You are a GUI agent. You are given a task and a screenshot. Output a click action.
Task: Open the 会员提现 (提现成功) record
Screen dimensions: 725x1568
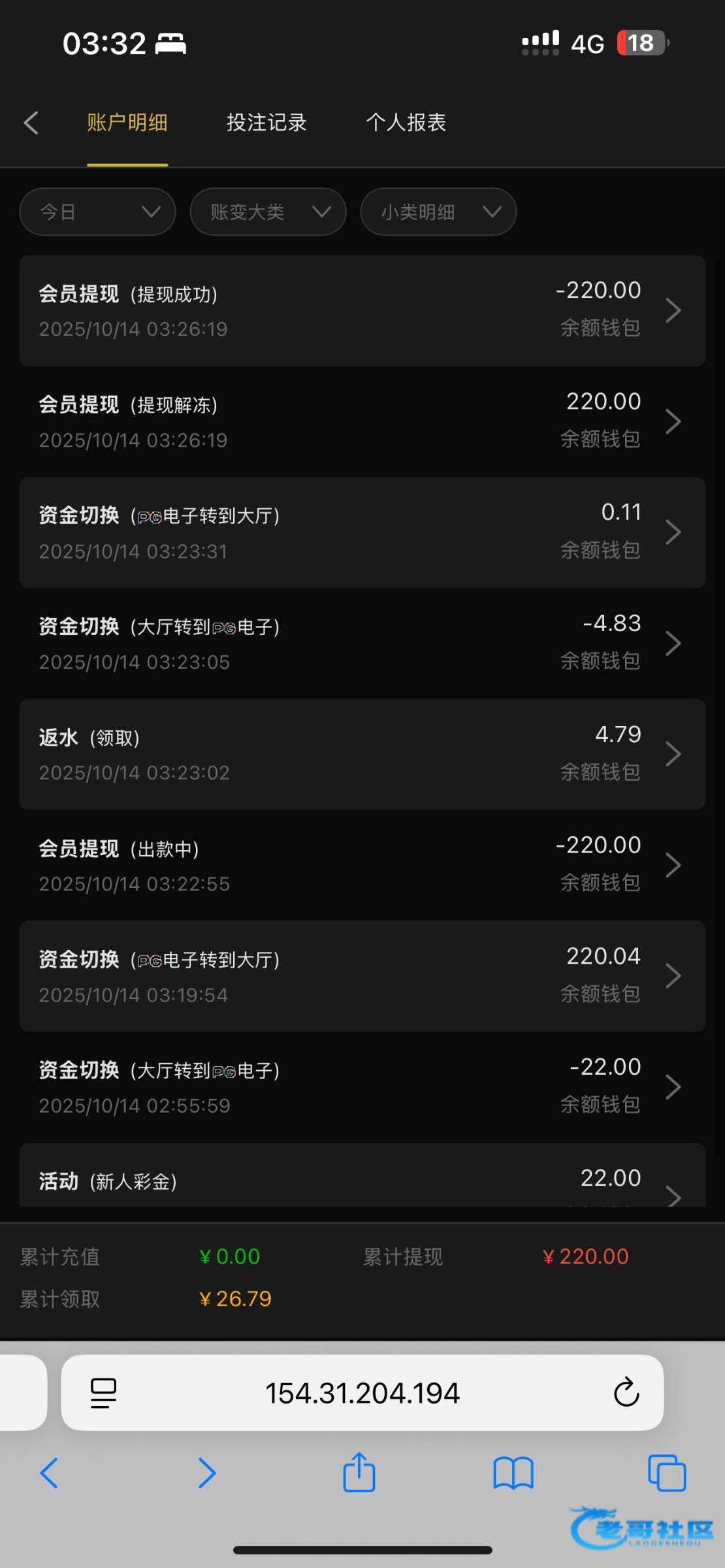(x=362, y=310)
